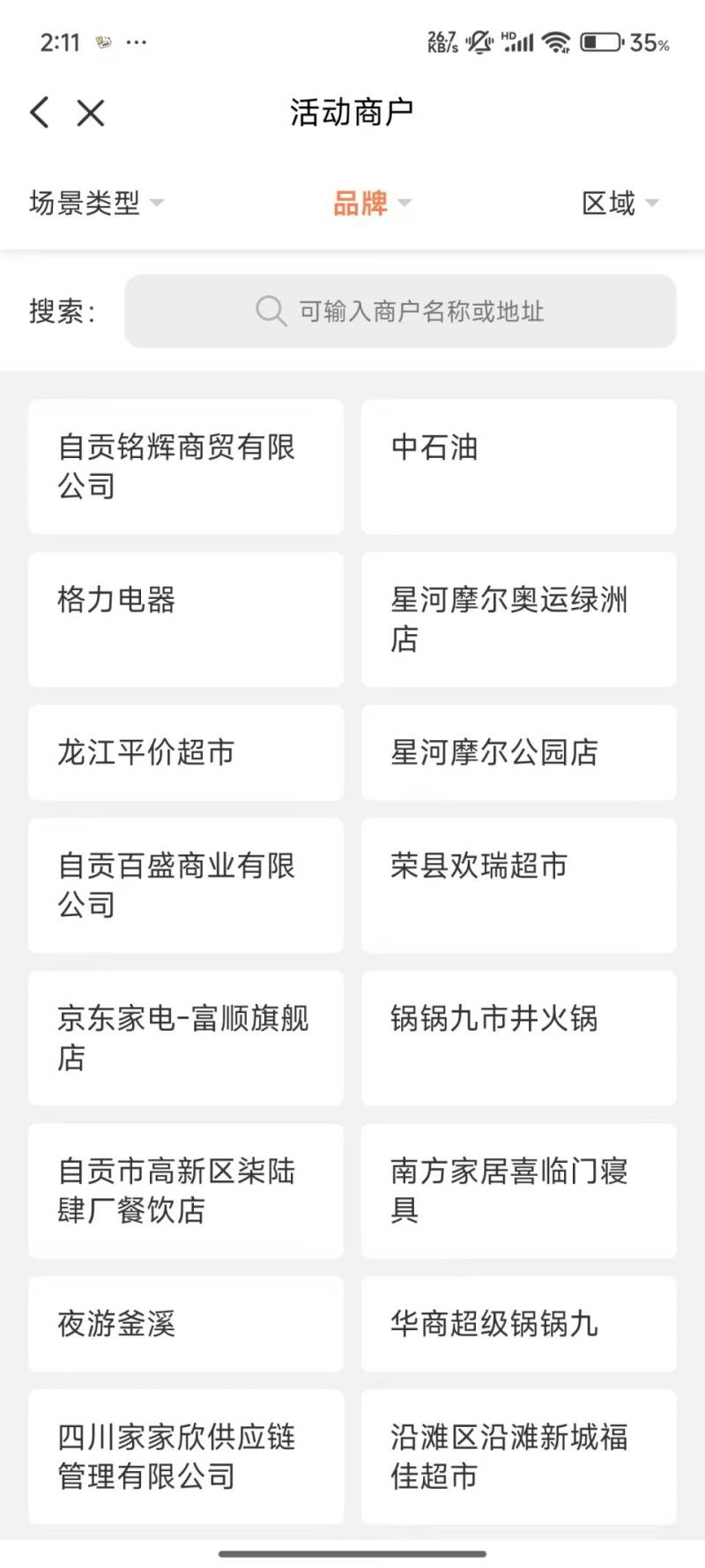Open 龙江平价超市 merchant
The width and height of the screenshot is (705, 1568).
tap(186, 752)
